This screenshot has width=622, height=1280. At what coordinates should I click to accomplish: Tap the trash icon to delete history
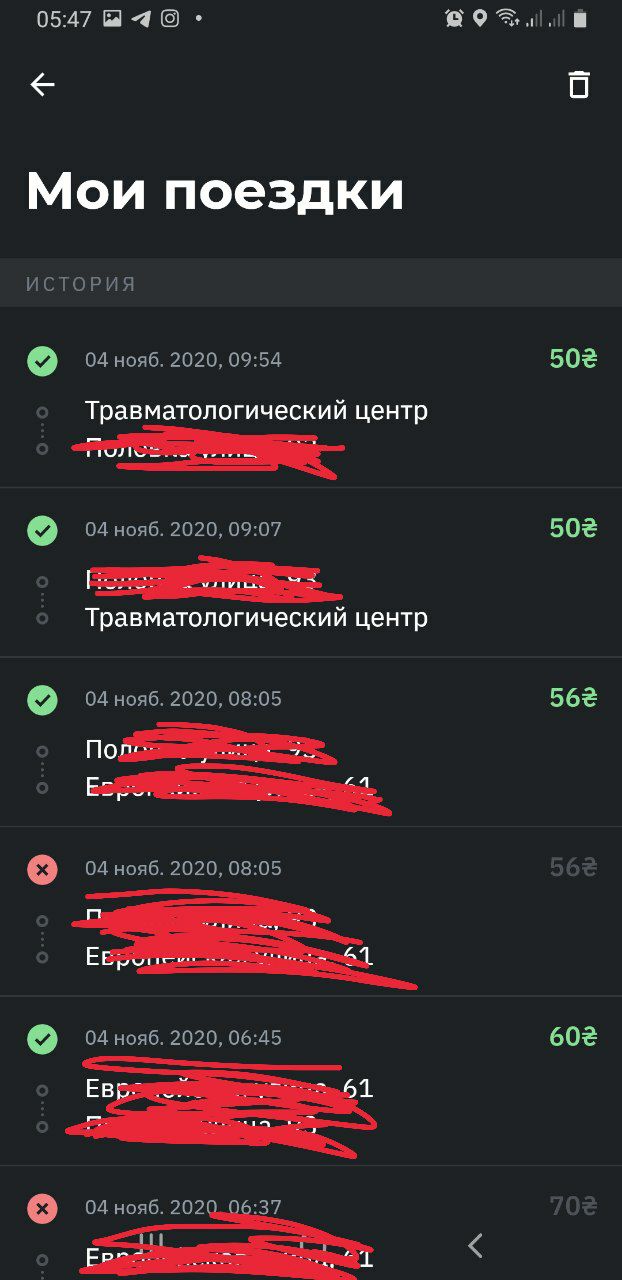point(579,84)
